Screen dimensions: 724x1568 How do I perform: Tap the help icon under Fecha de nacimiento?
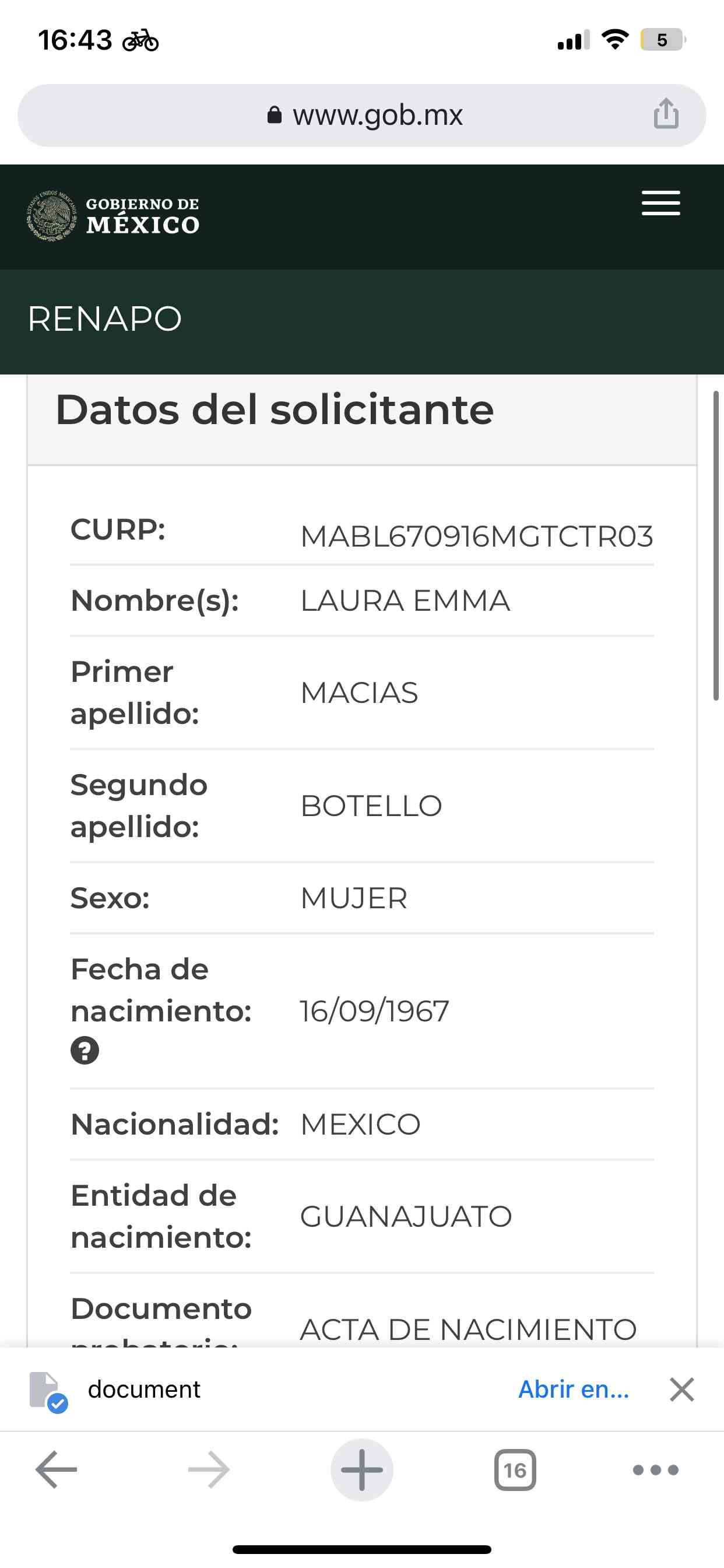point(85,1050)
